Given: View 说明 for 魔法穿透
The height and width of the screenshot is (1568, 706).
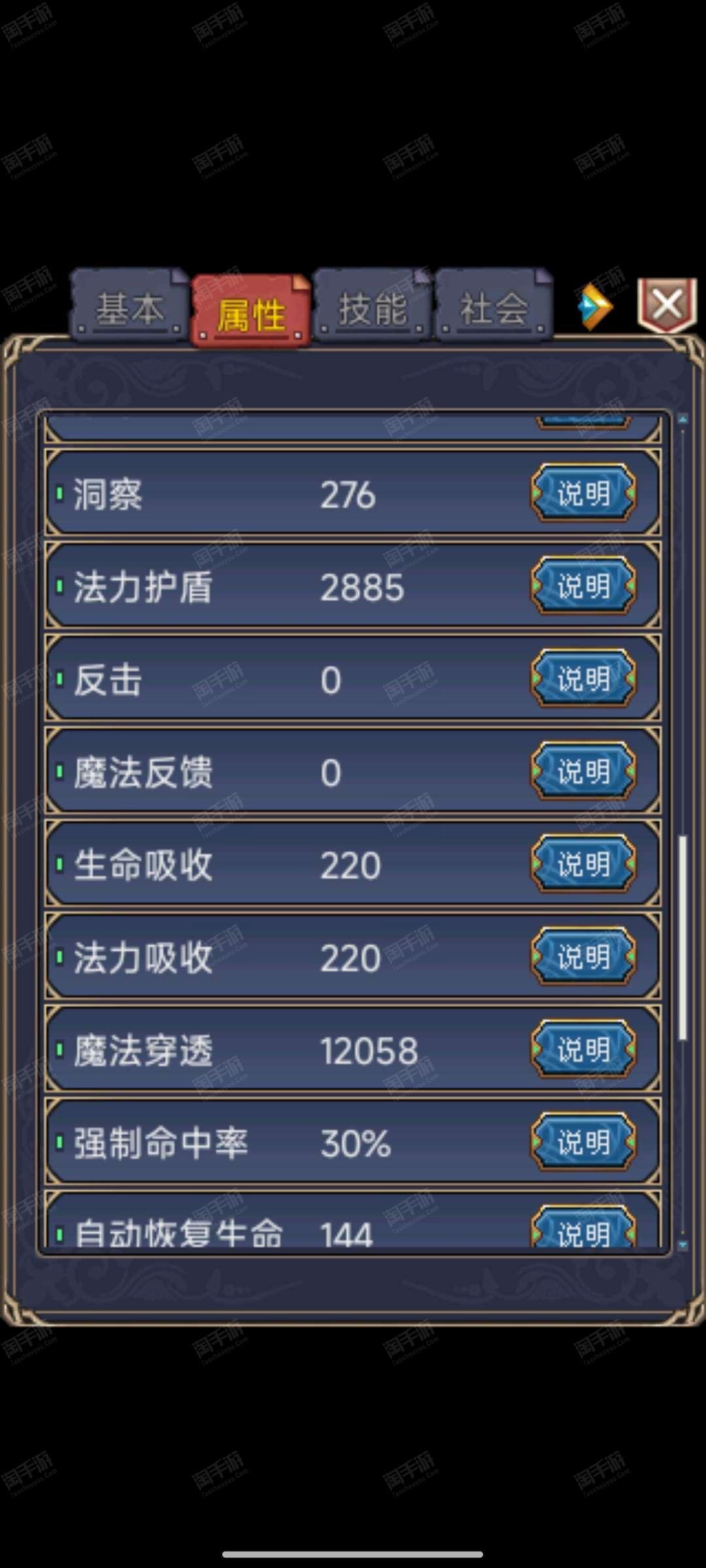Looking at the screenshot, I should (x=583, y=1049).
